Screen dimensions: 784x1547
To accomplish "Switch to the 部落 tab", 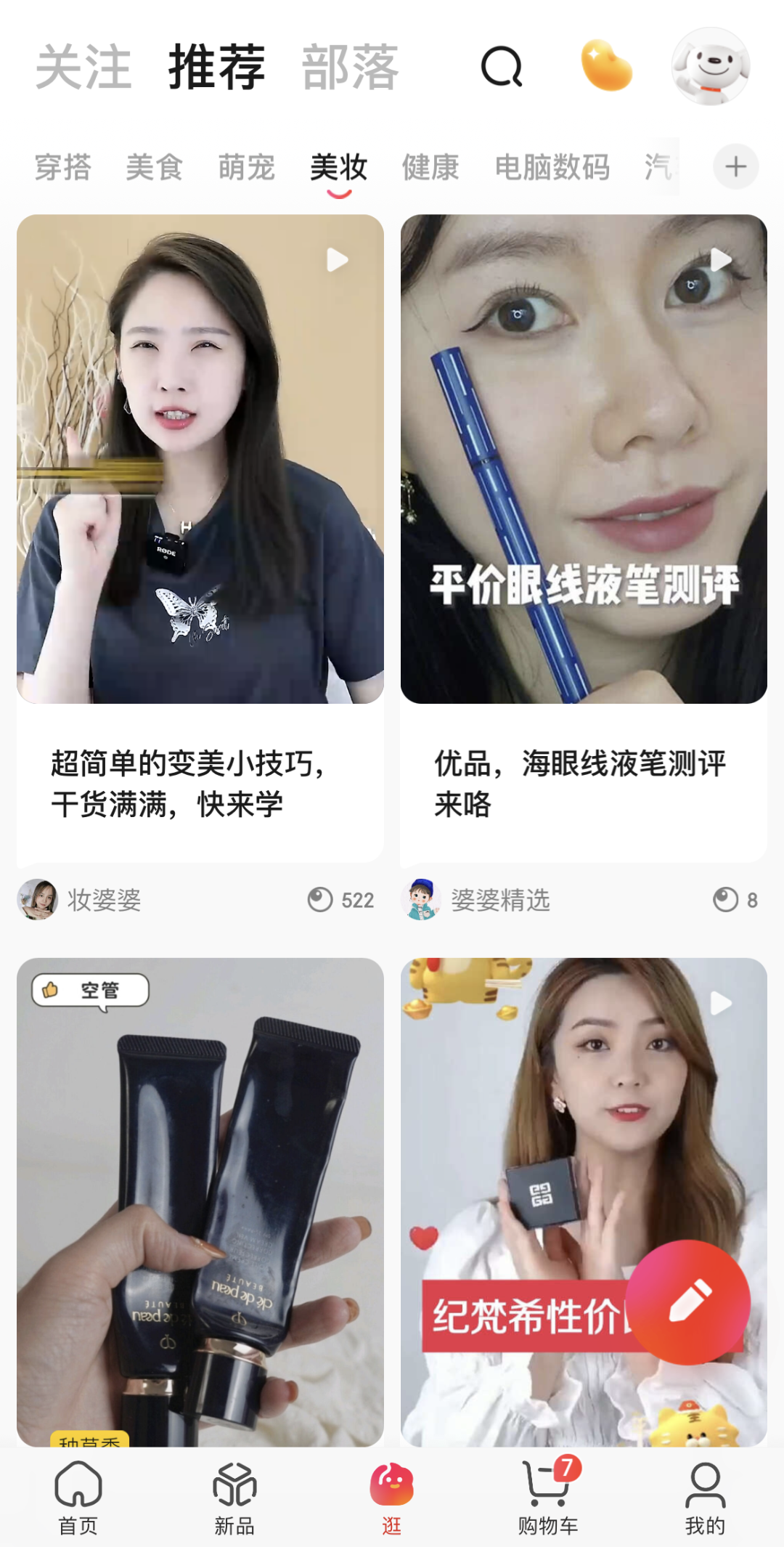I will 351,67.
